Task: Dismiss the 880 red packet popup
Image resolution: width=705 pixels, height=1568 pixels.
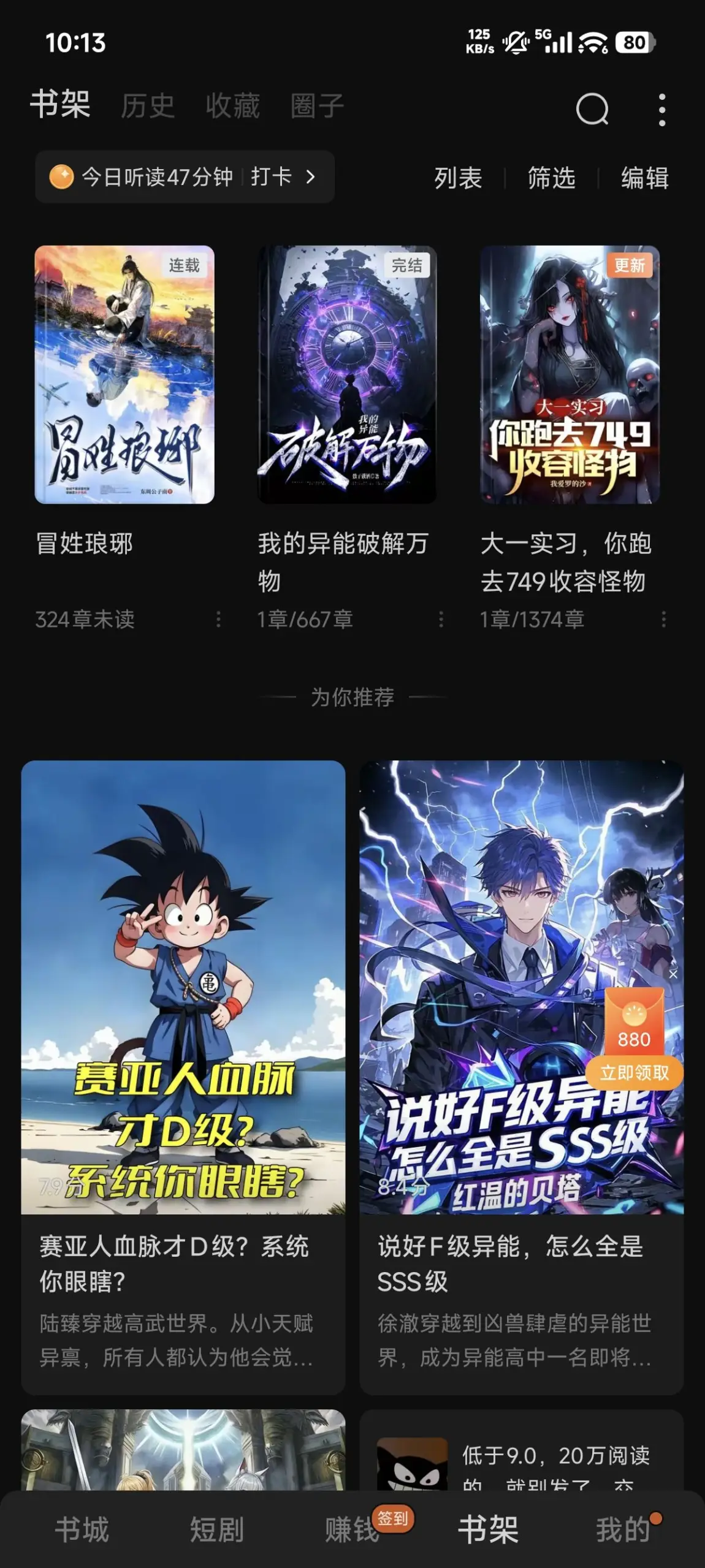Action: click(x=673, y=974)
